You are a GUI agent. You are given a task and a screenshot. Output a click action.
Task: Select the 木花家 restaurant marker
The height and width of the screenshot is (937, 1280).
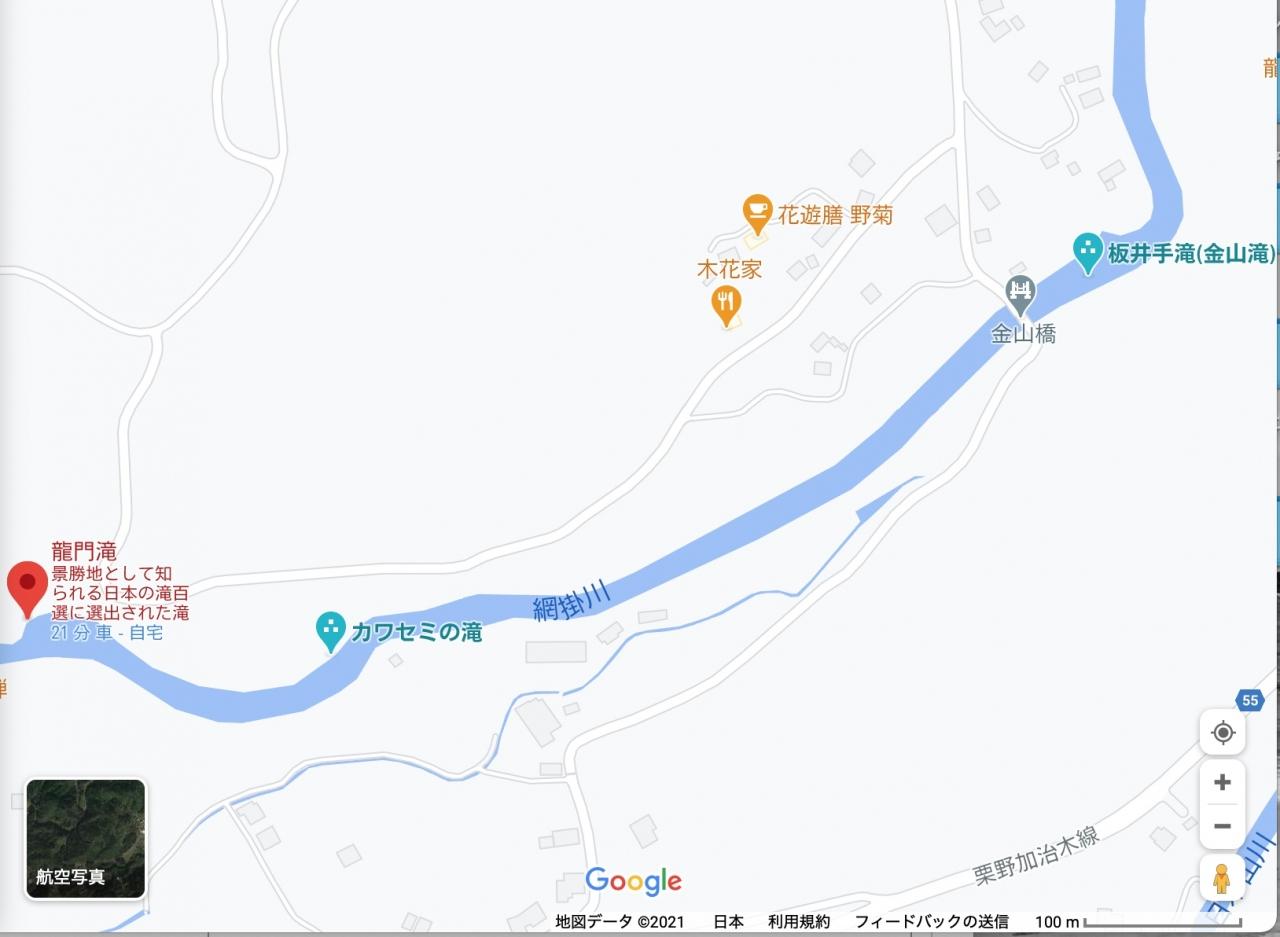coord(726,302)
